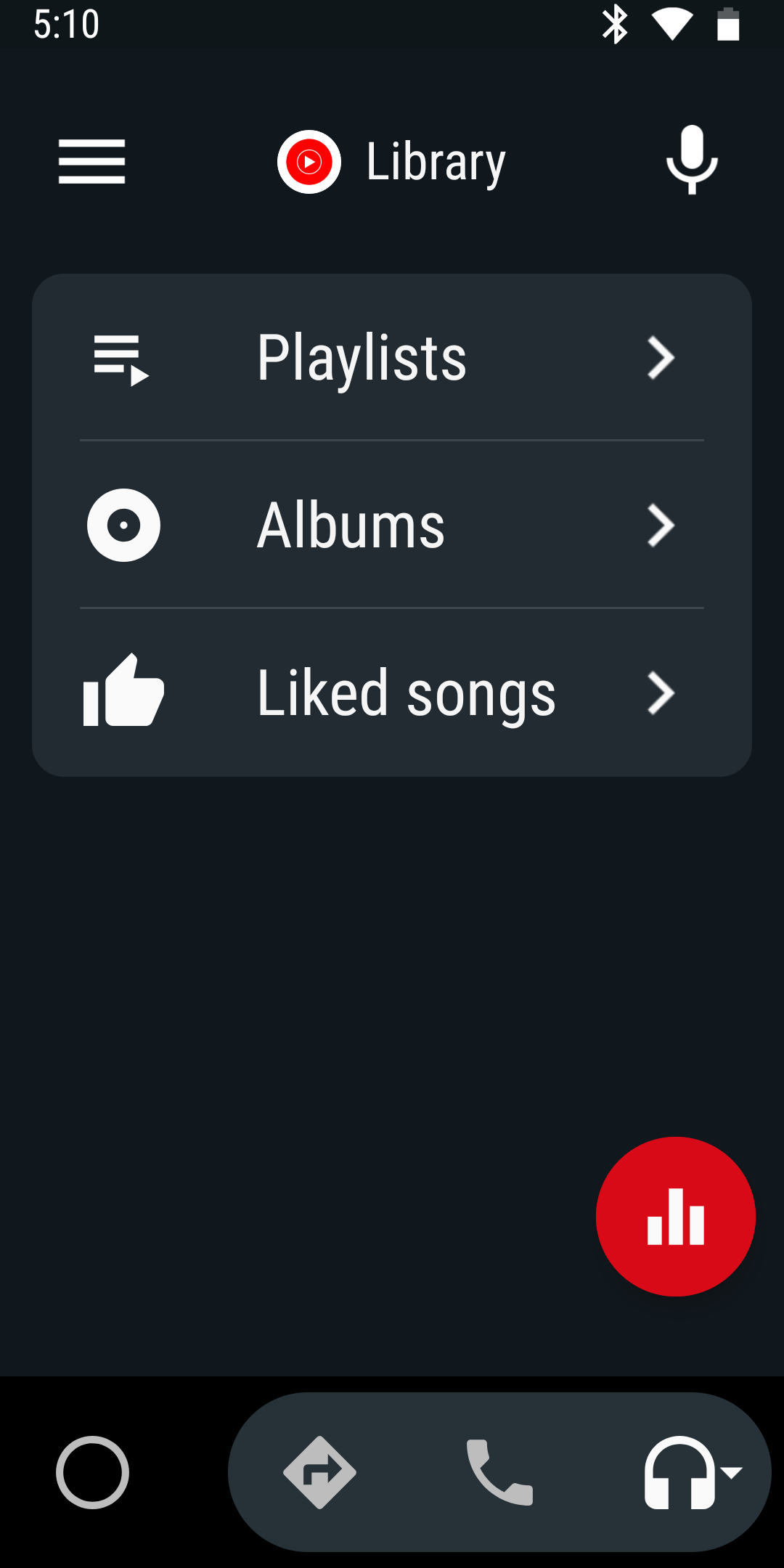Open the headphones media app switcher
784x1568 pixels.
pos(690,1472)
